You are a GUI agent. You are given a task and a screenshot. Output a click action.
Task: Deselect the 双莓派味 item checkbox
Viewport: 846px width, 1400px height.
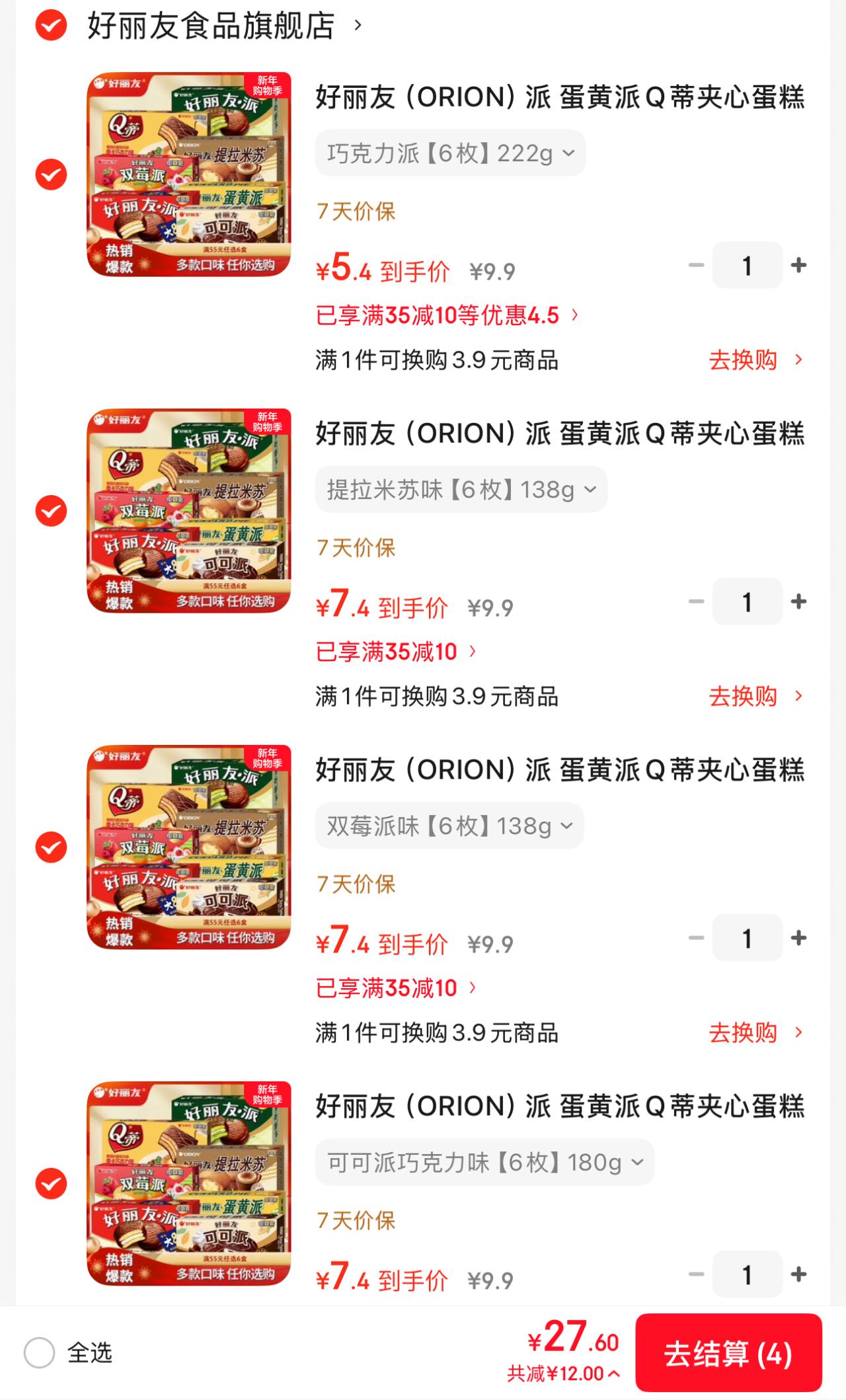(51, 847)
